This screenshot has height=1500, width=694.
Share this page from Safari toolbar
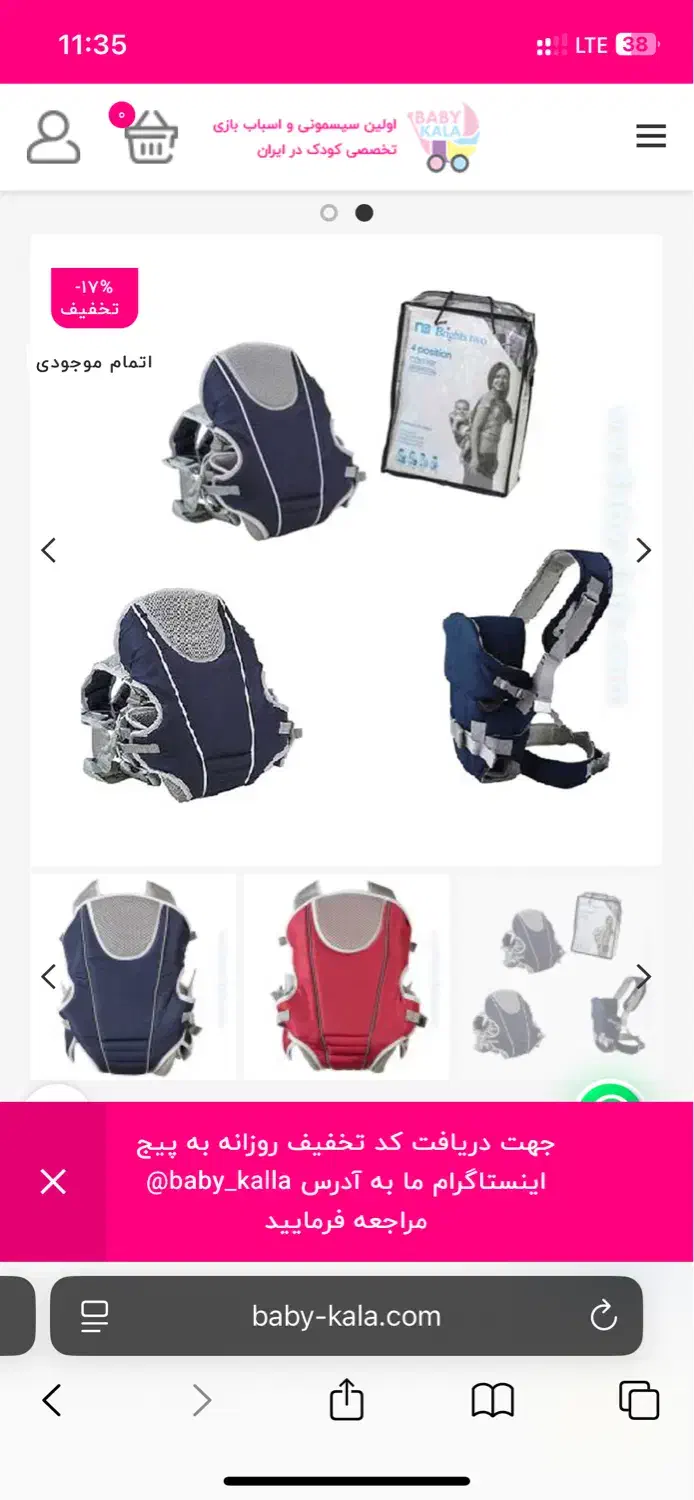(x=346, y=1400)
